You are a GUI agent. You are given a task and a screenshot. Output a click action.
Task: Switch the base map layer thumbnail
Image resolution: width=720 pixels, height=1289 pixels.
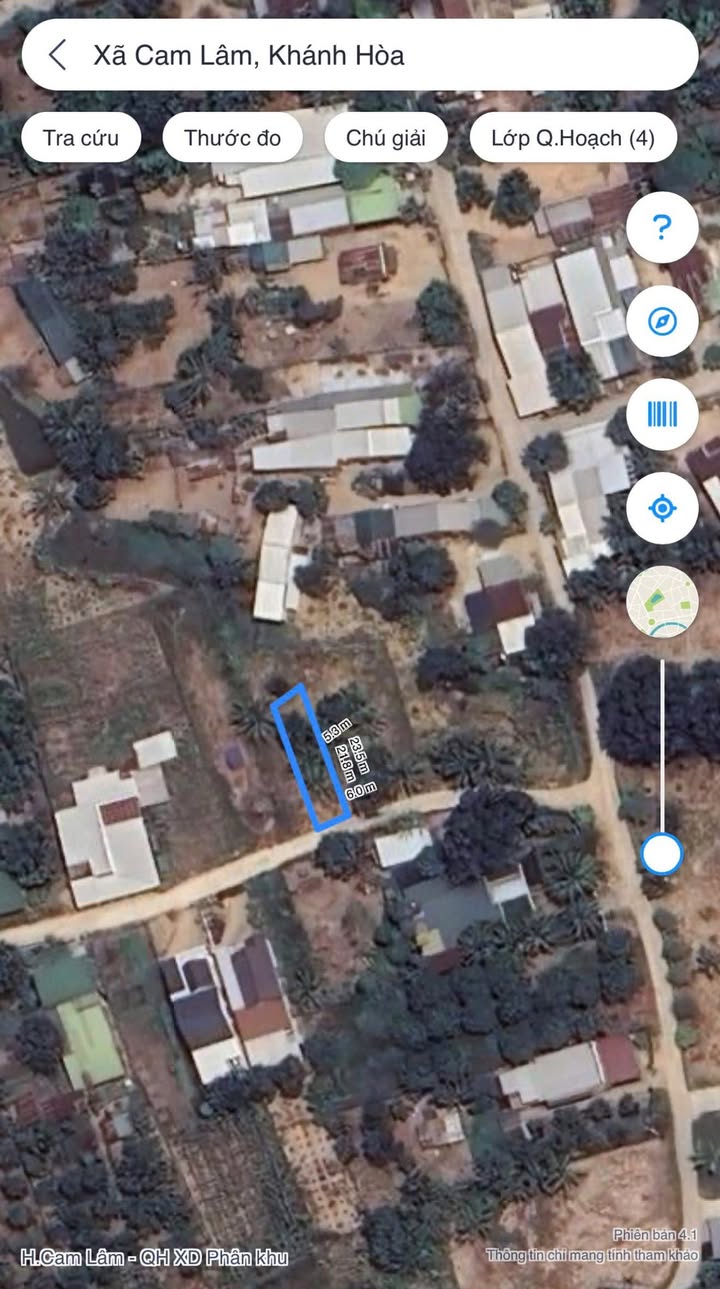(662, 602)
